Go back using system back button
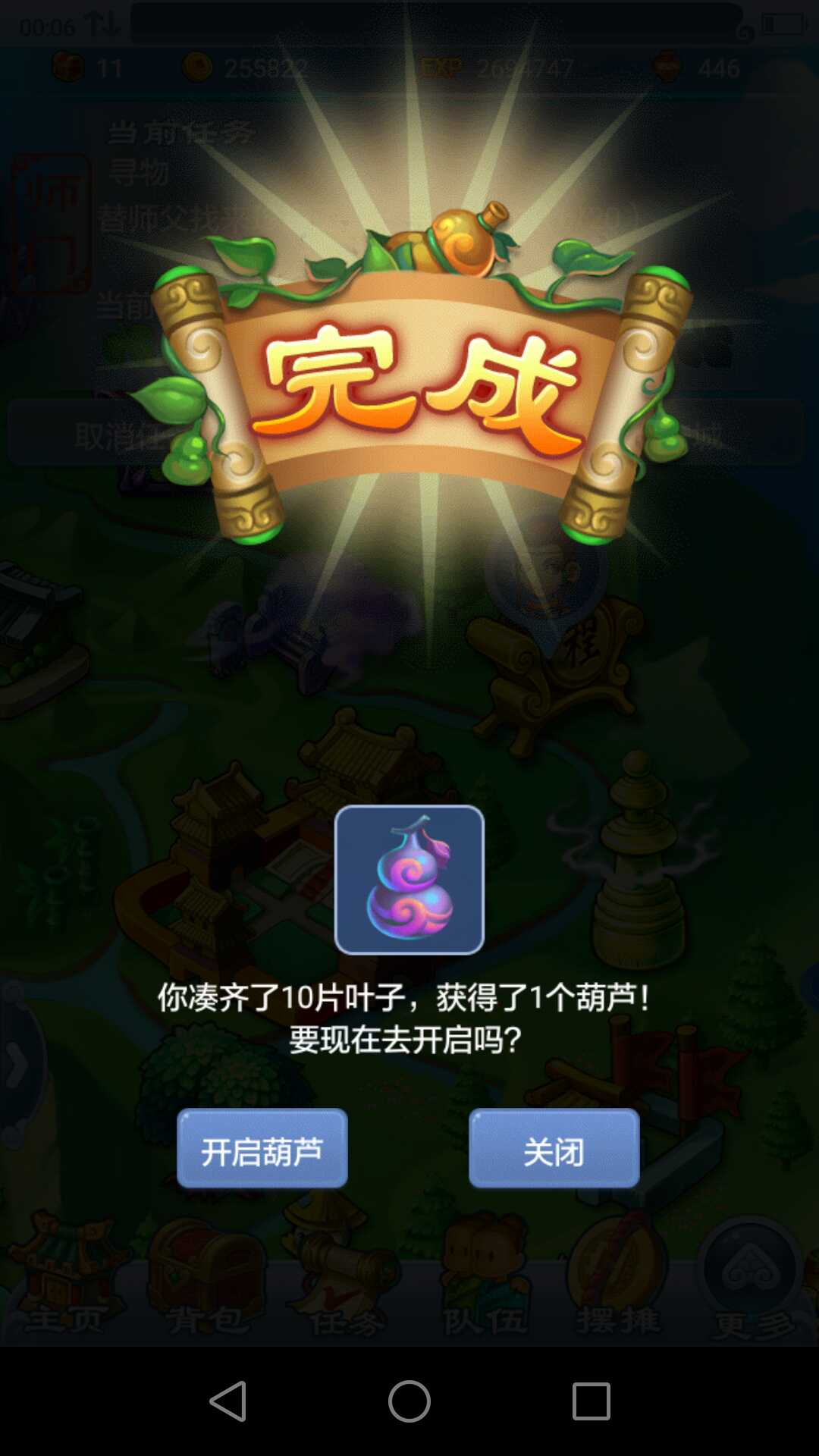819x1456 pixels. point(227,1401)
